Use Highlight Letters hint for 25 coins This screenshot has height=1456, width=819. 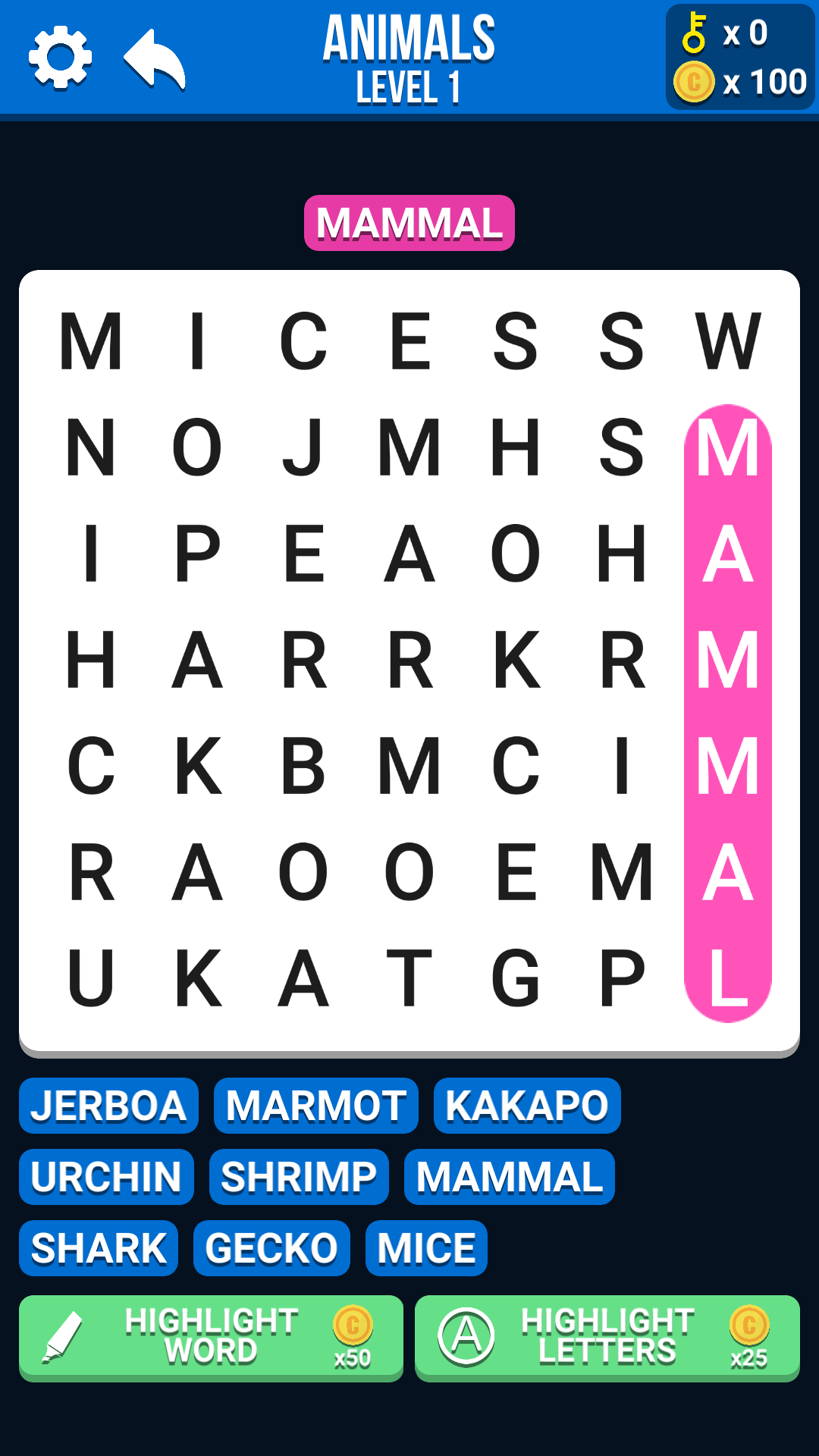(607, 1338)
